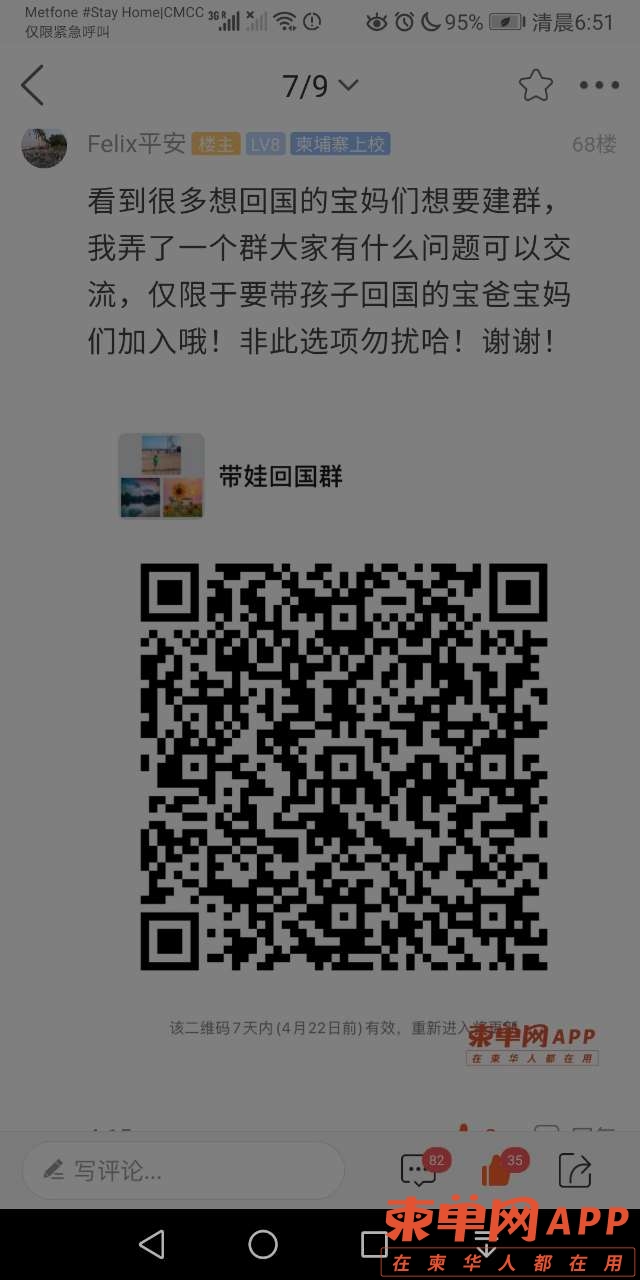Open the 带娃回国群 QR code image
The image size is (640, 1280).
point(344,766)
